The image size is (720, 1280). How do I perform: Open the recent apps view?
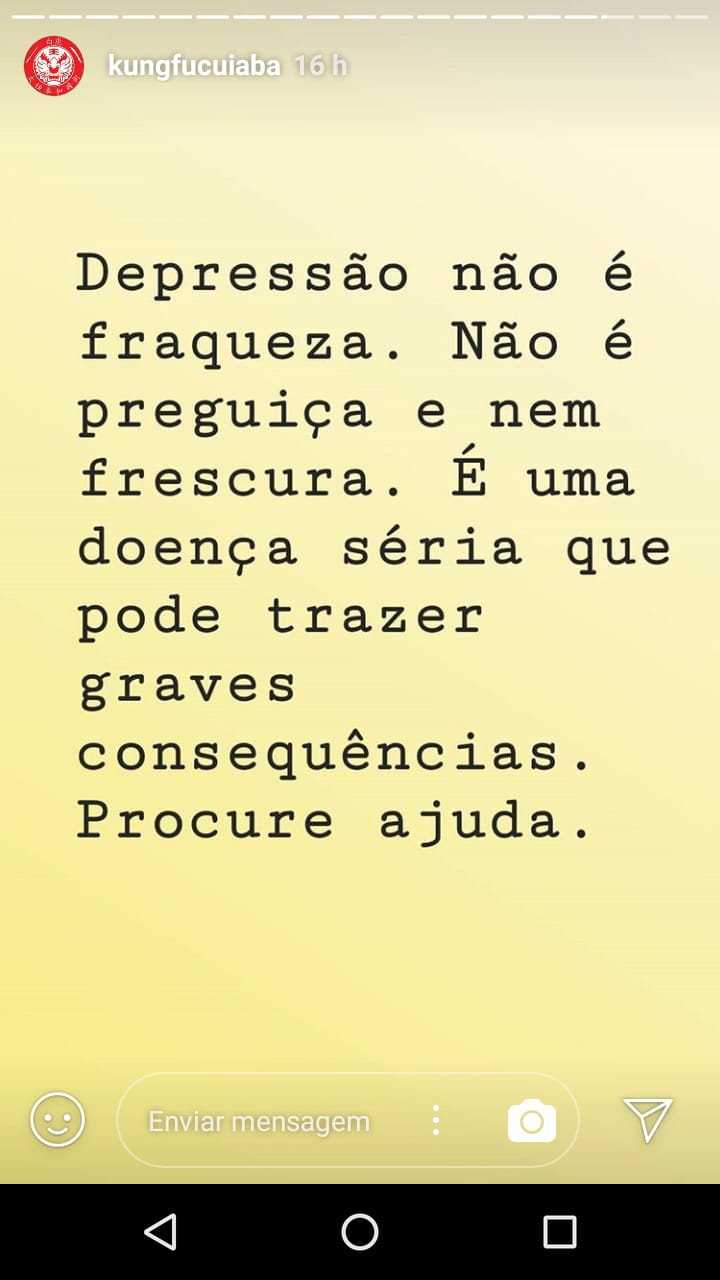pyautogui.click(x=559, y=1232)
